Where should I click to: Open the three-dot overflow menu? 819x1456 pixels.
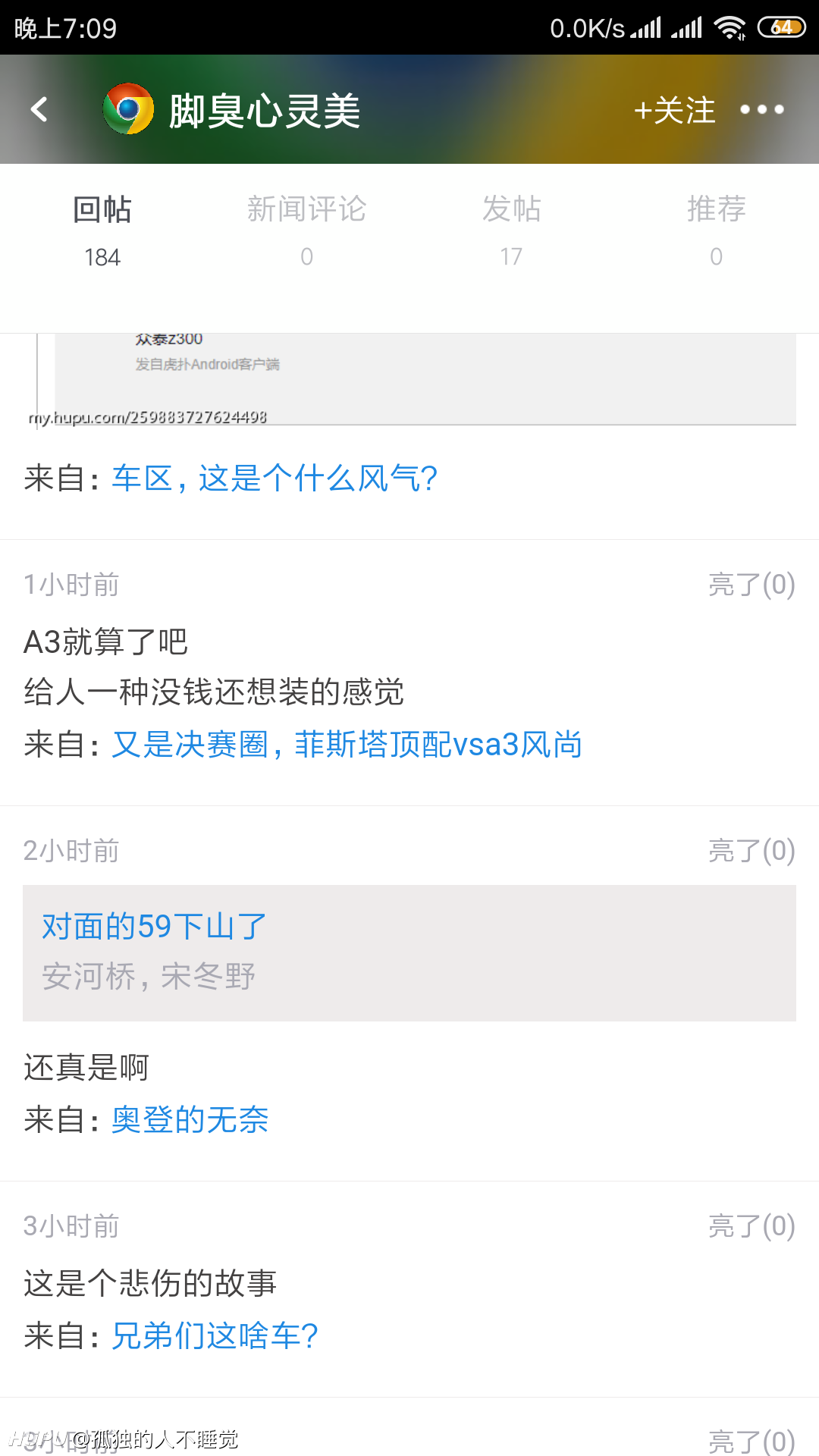point(761,110)
